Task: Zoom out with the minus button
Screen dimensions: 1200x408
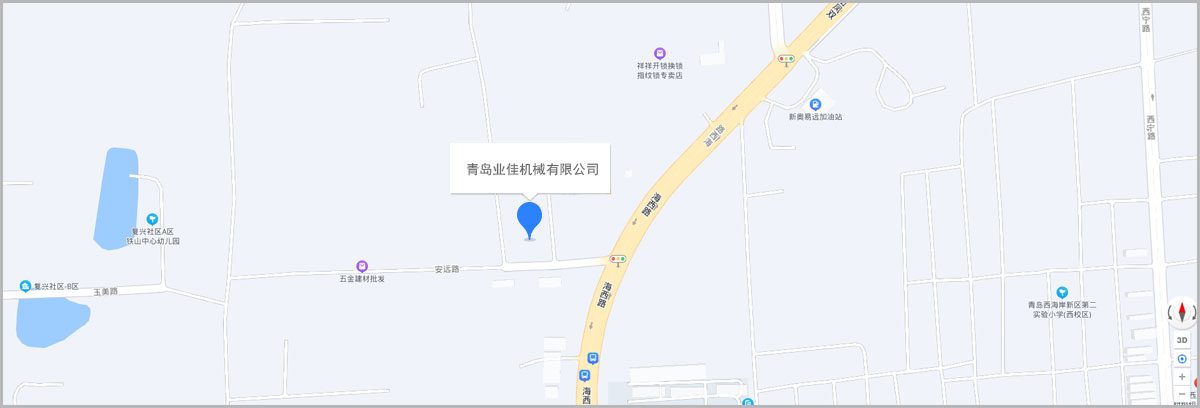Action: (1182, 394)
